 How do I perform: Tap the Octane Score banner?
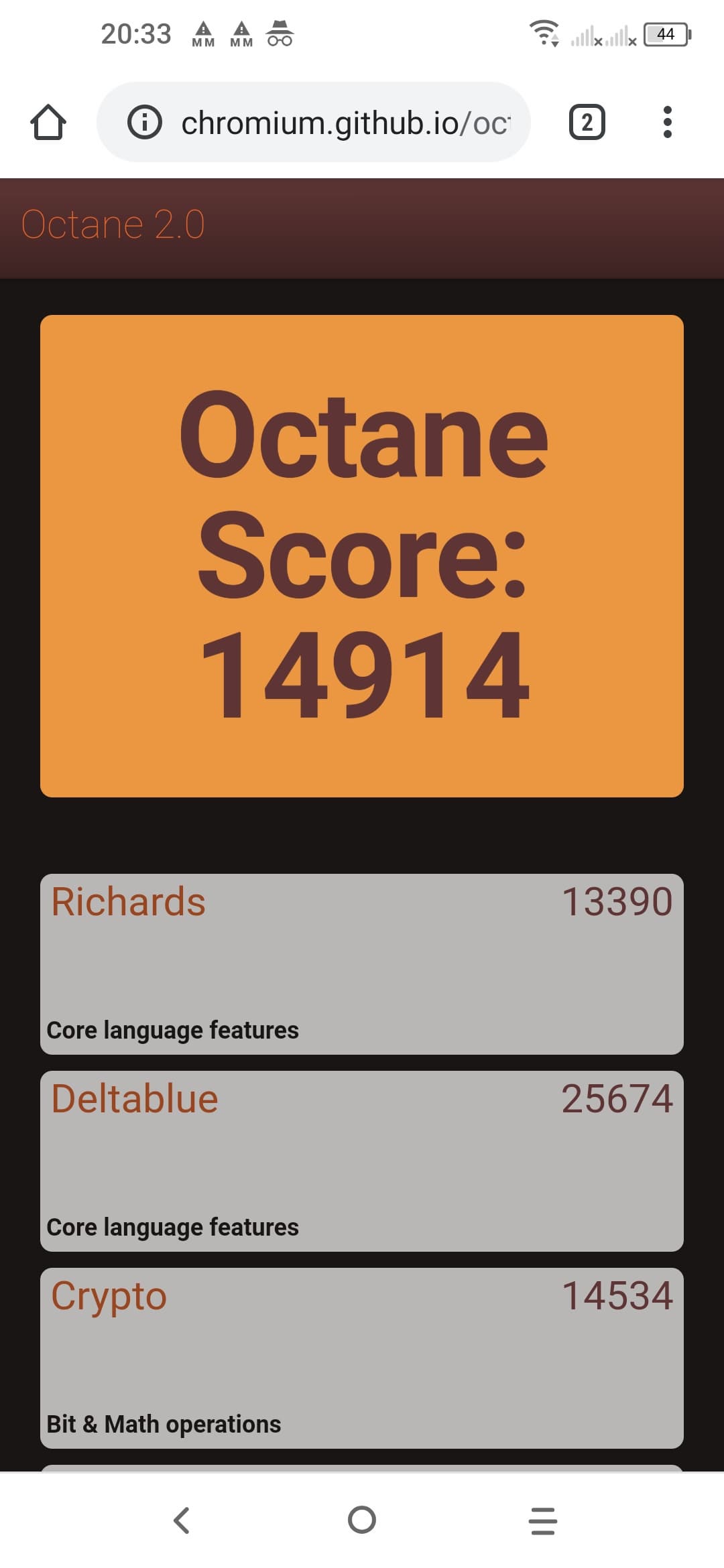click(362, 556)
